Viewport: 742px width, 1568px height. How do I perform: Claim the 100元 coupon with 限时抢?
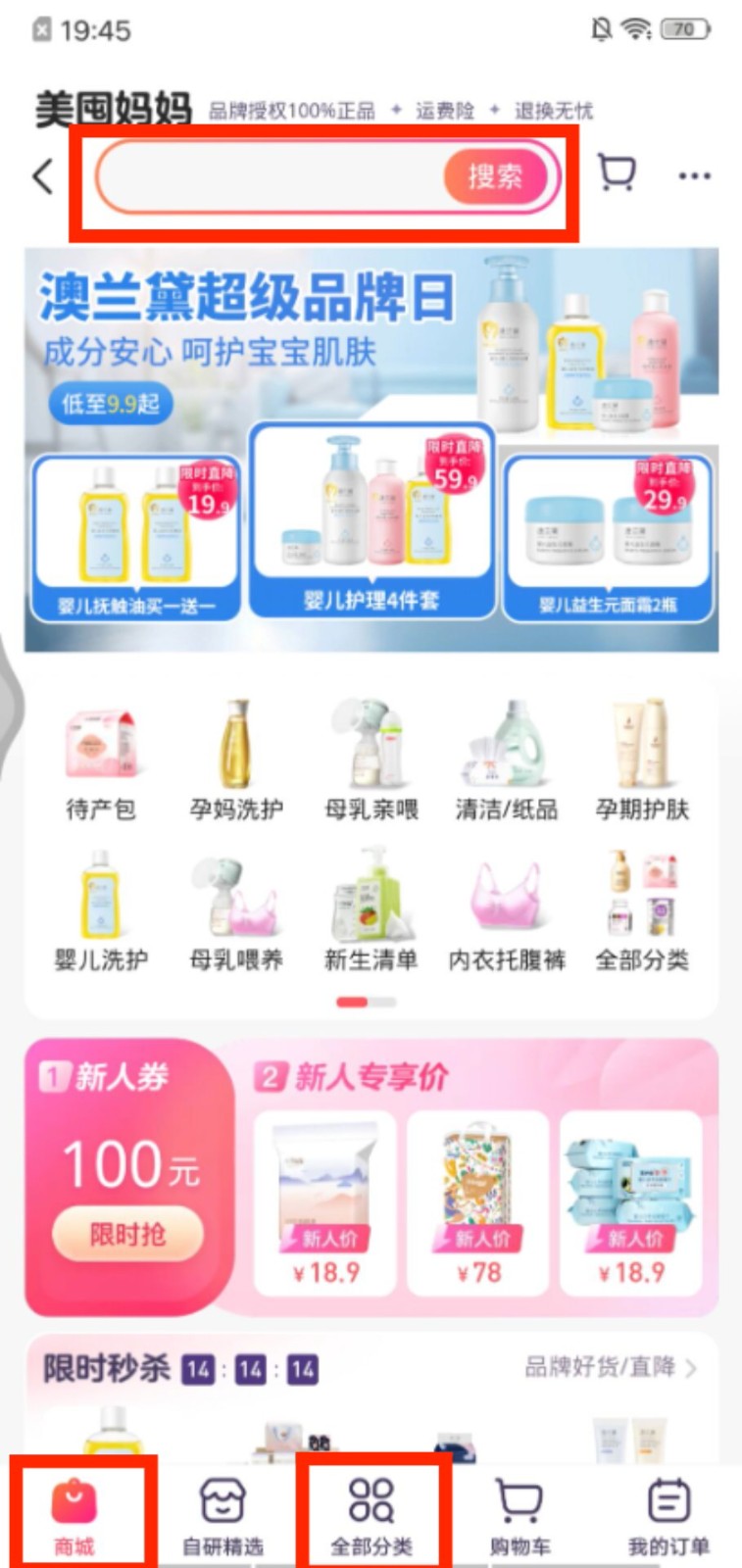tap(127, 1234)
